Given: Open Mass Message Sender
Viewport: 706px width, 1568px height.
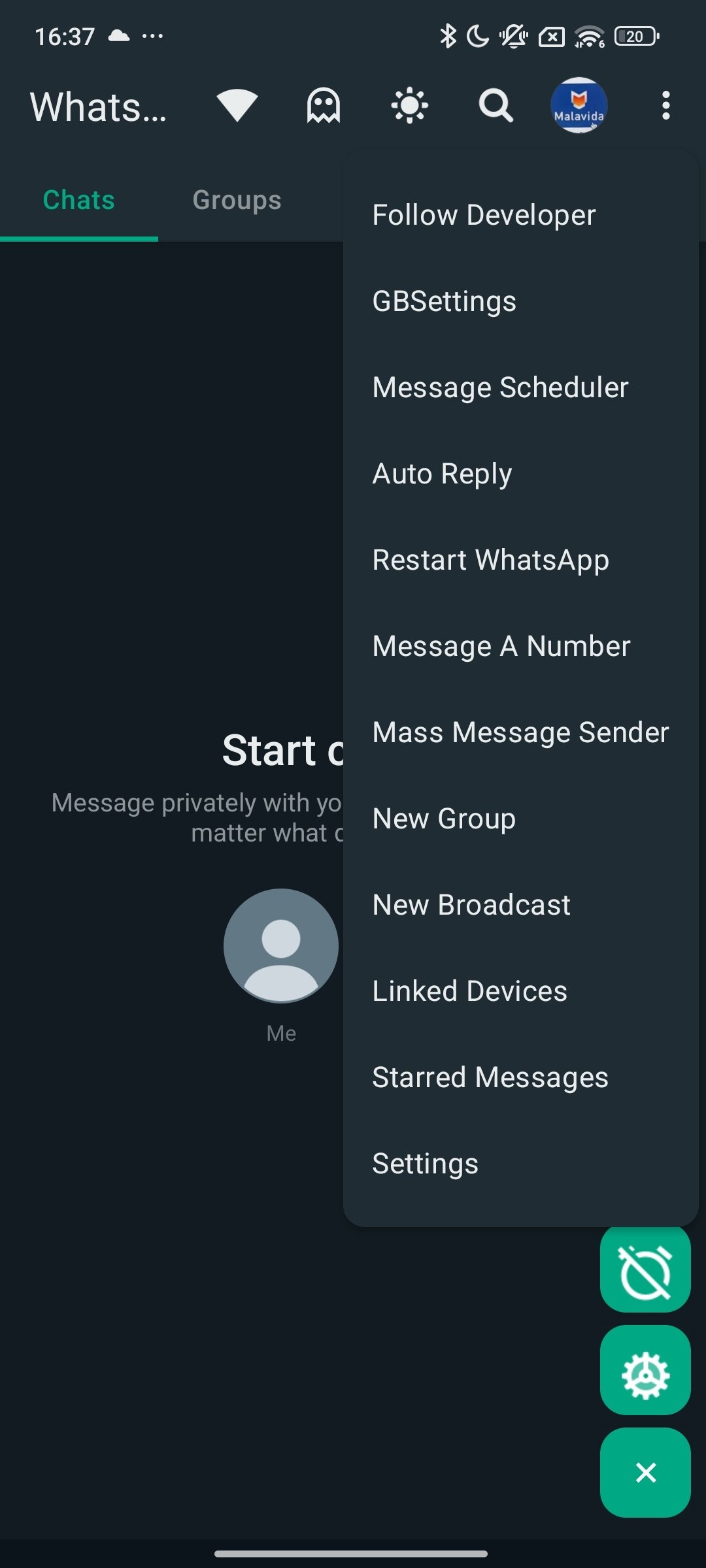Looking at the screenshot, I should tap(520, 732).
